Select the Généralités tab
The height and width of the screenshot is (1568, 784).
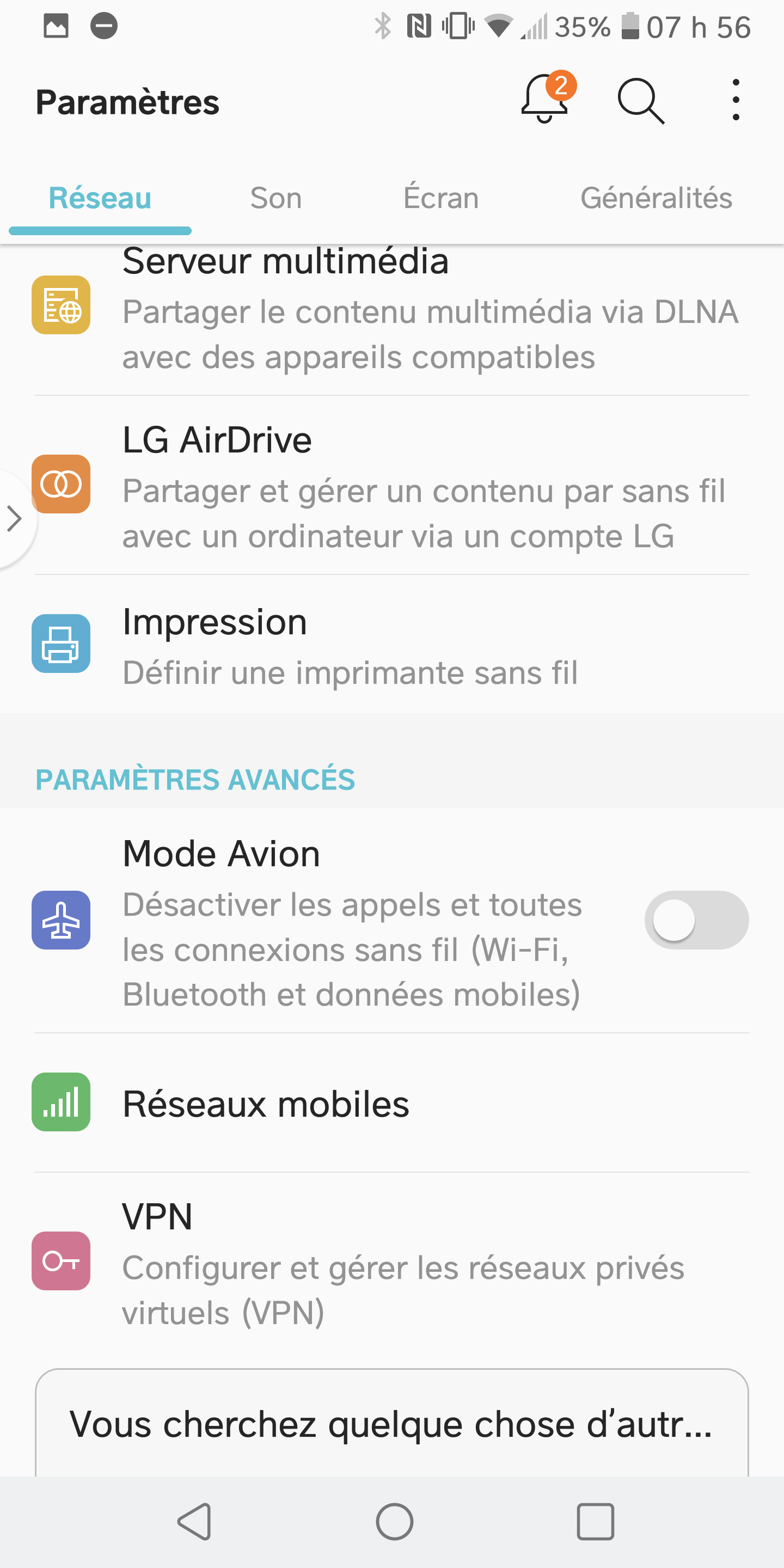point(656,198)
